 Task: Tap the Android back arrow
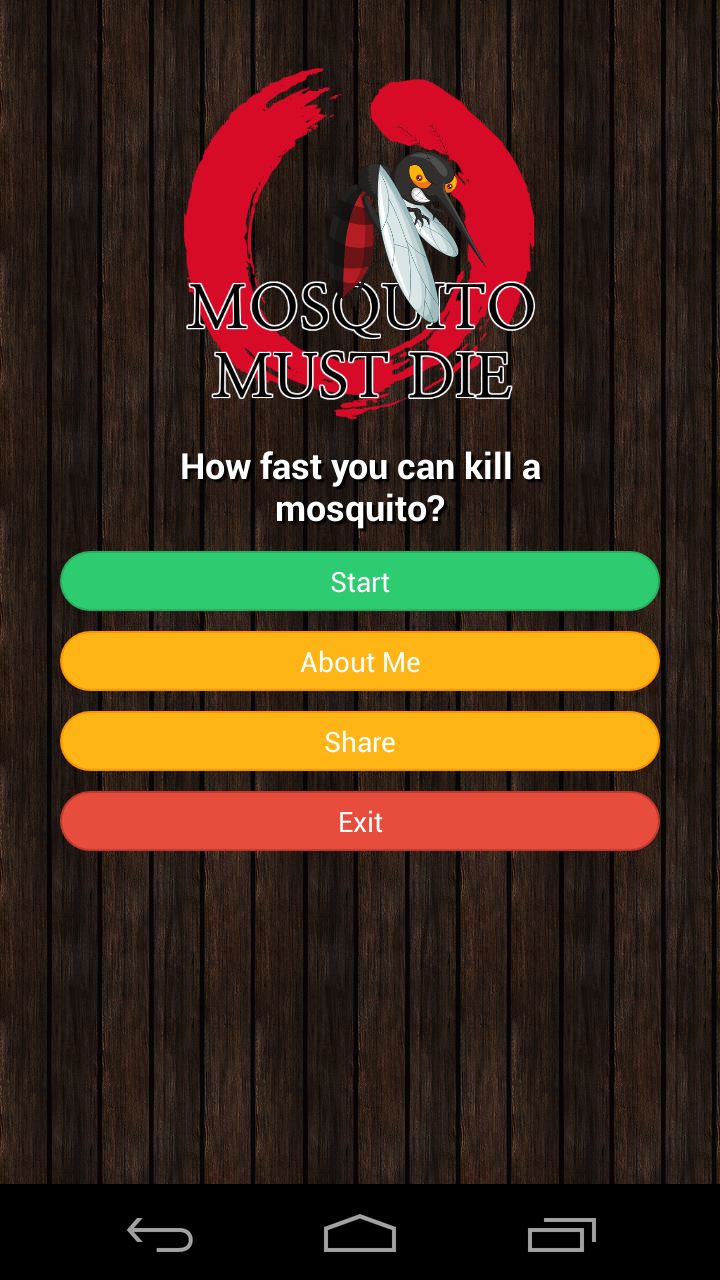(160, 1237)
